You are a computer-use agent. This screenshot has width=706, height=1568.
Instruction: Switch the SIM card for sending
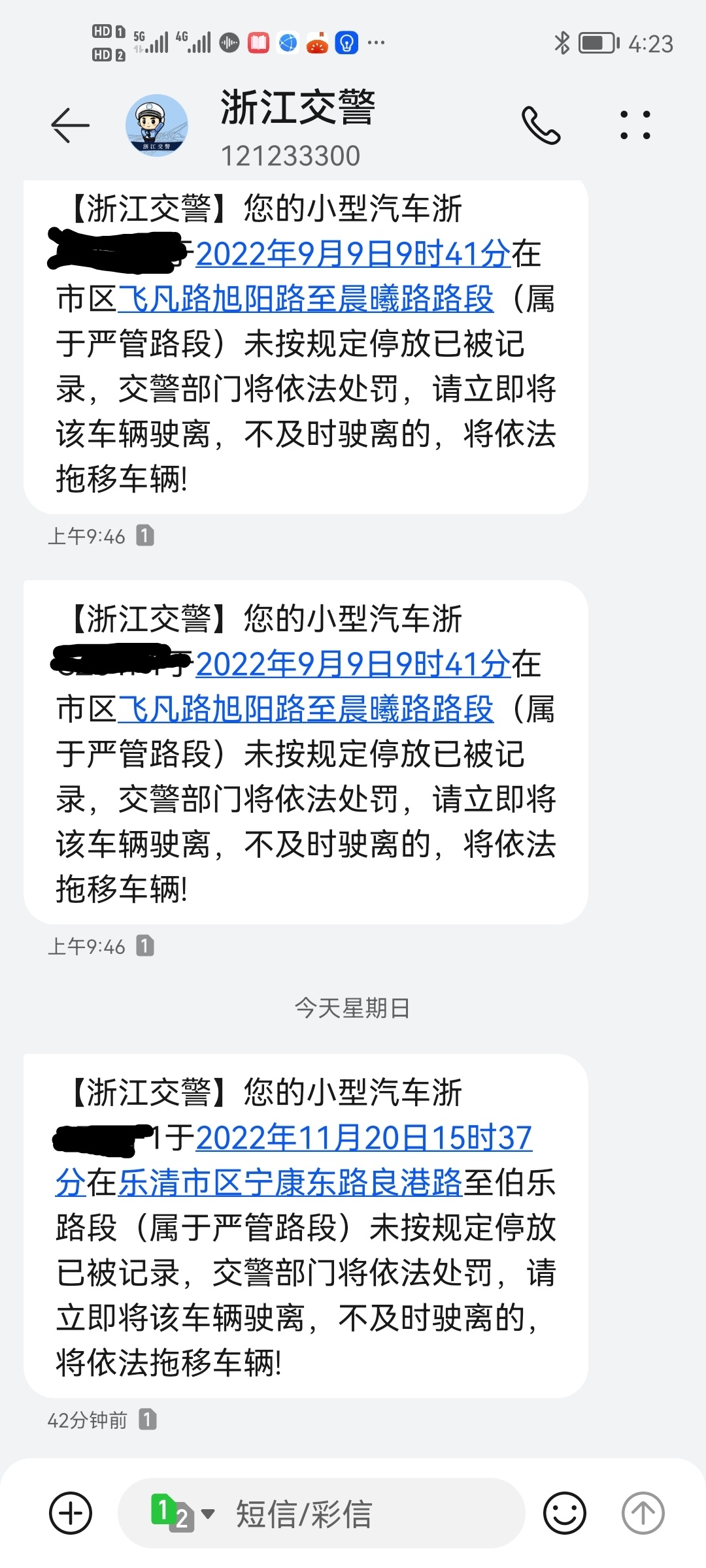pyautogui.click(x=182, y=1513)
